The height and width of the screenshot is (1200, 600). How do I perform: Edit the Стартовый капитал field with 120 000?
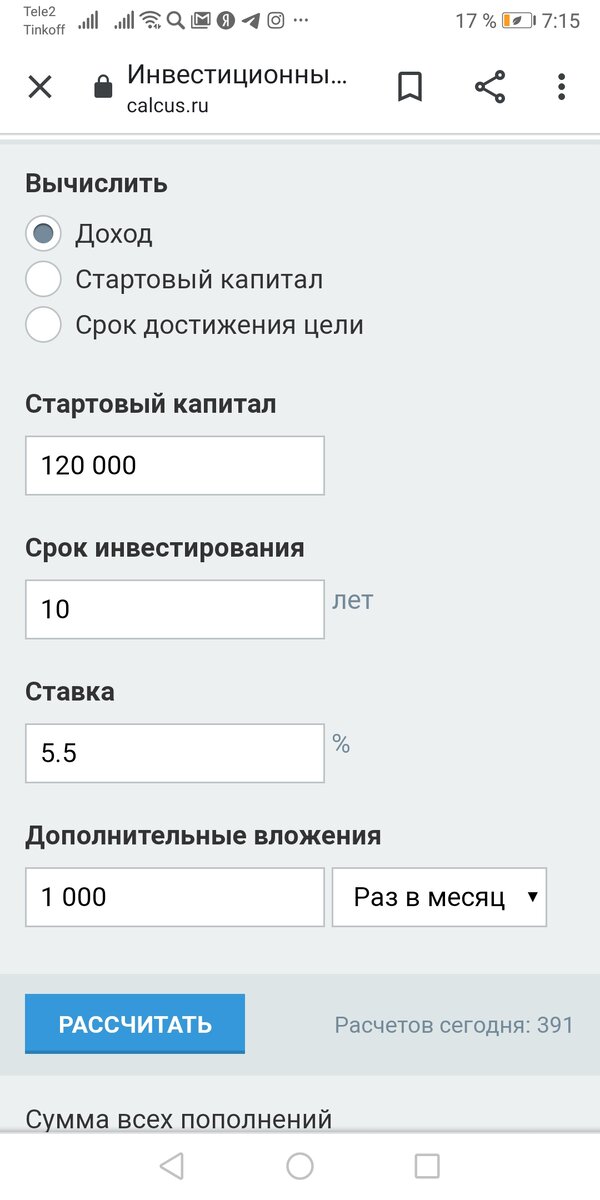click(175, 465)
